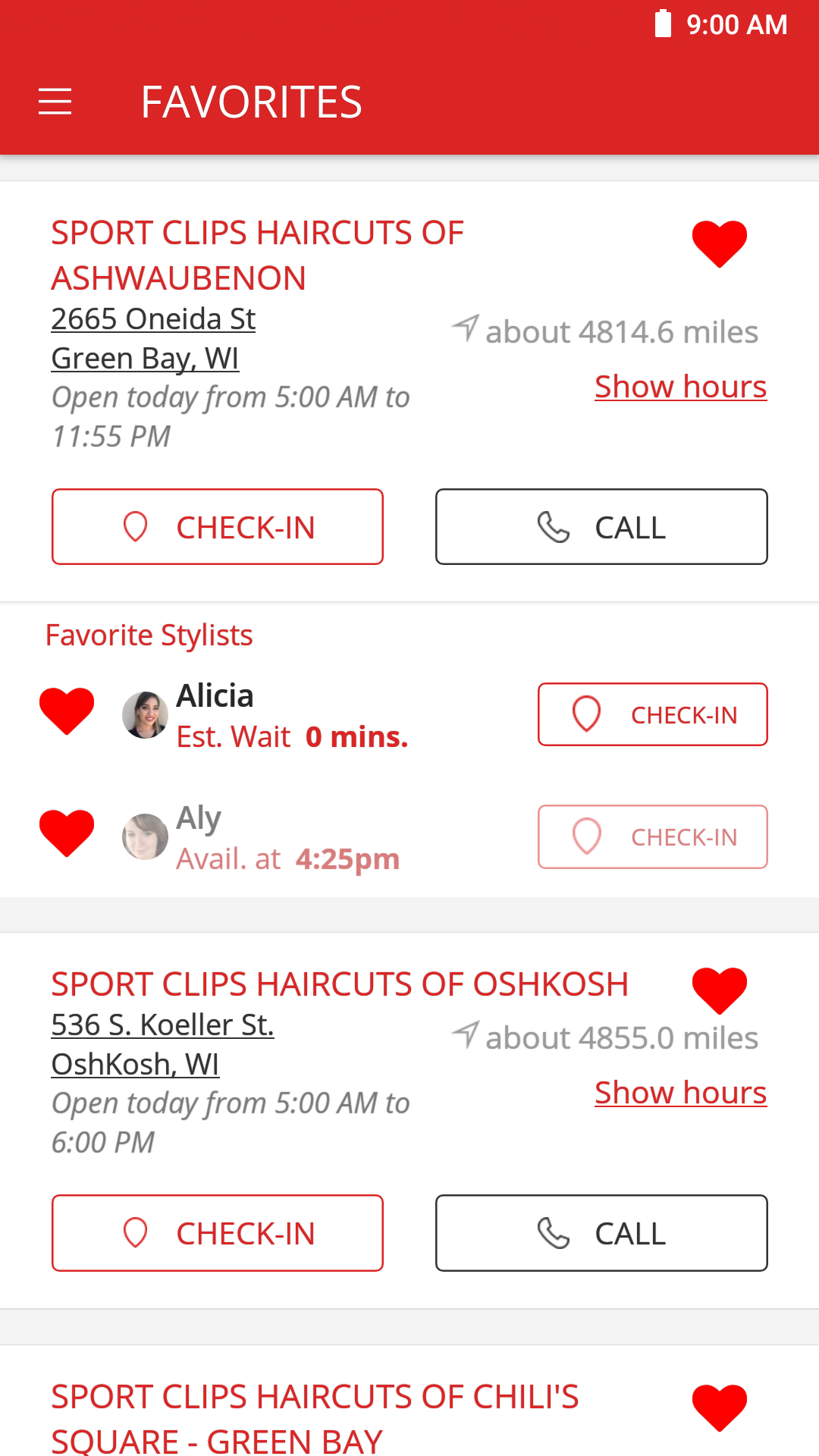This screenshot has height=1456, width=819.
Task: Open the hamburger navigation menu
Action: pos(55,102)
